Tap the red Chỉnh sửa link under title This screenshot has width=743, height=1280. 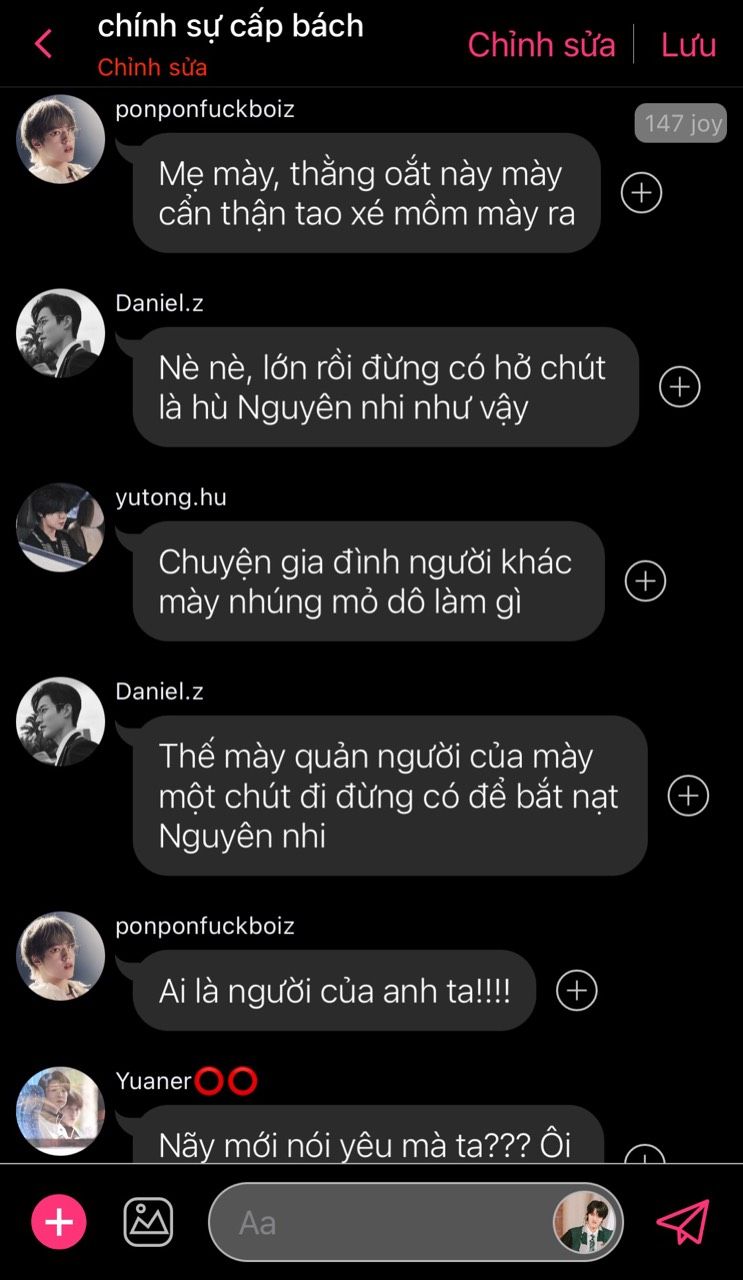click(152, 68)
